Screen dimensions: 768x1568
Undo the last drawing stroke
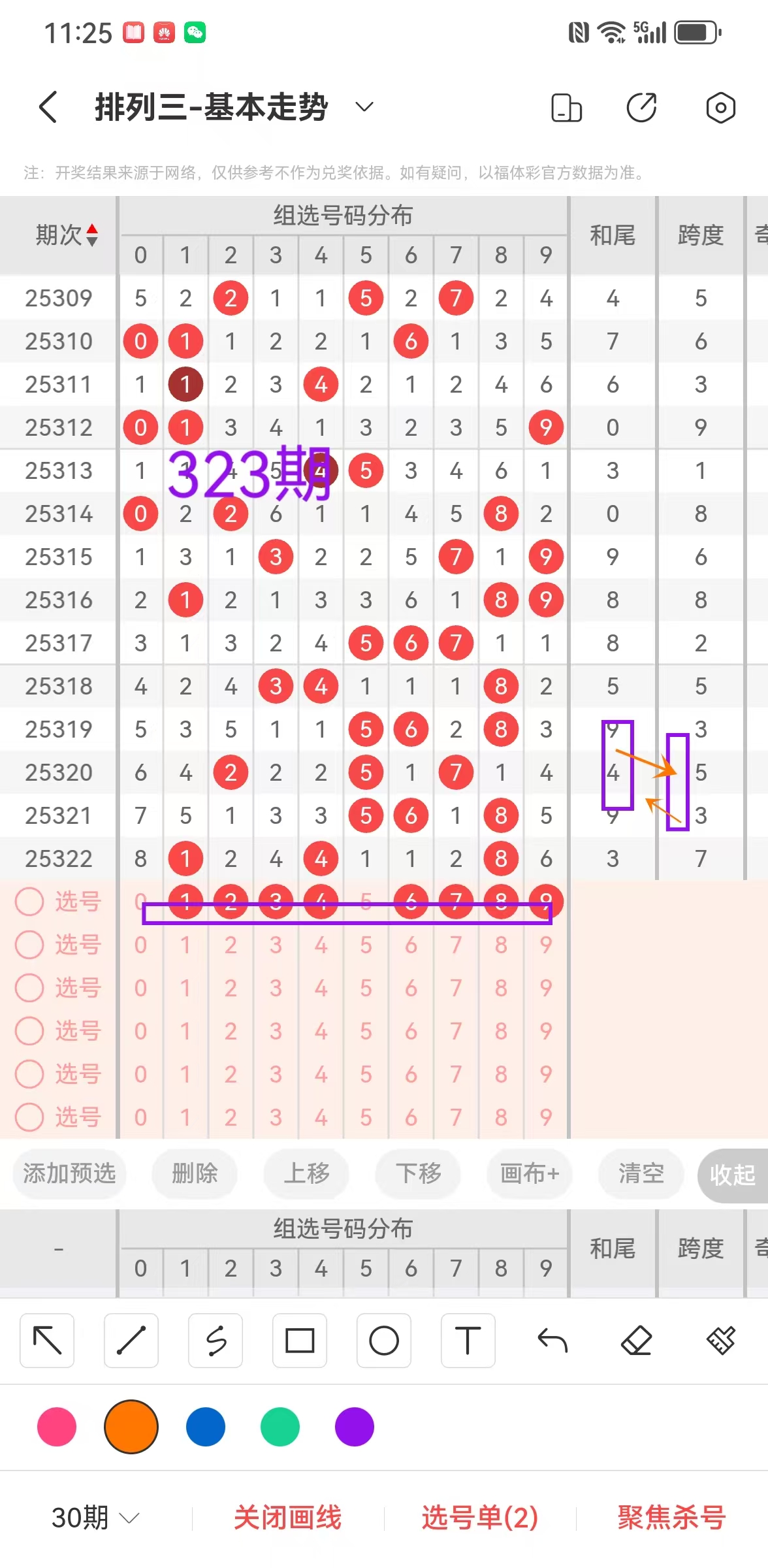[x=552, y=1341]
